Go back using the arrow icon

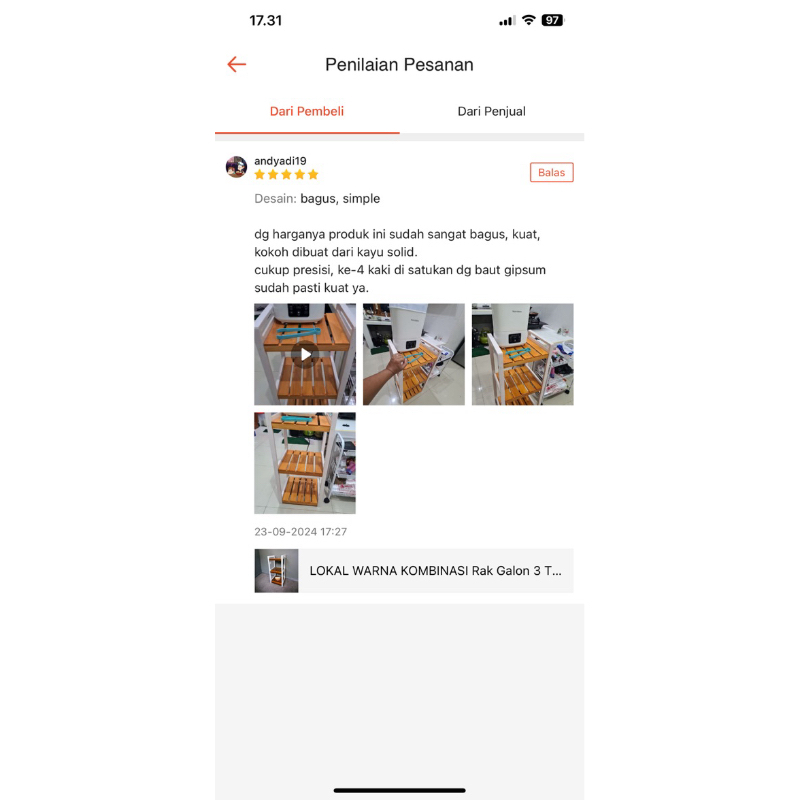click(237, 64)
